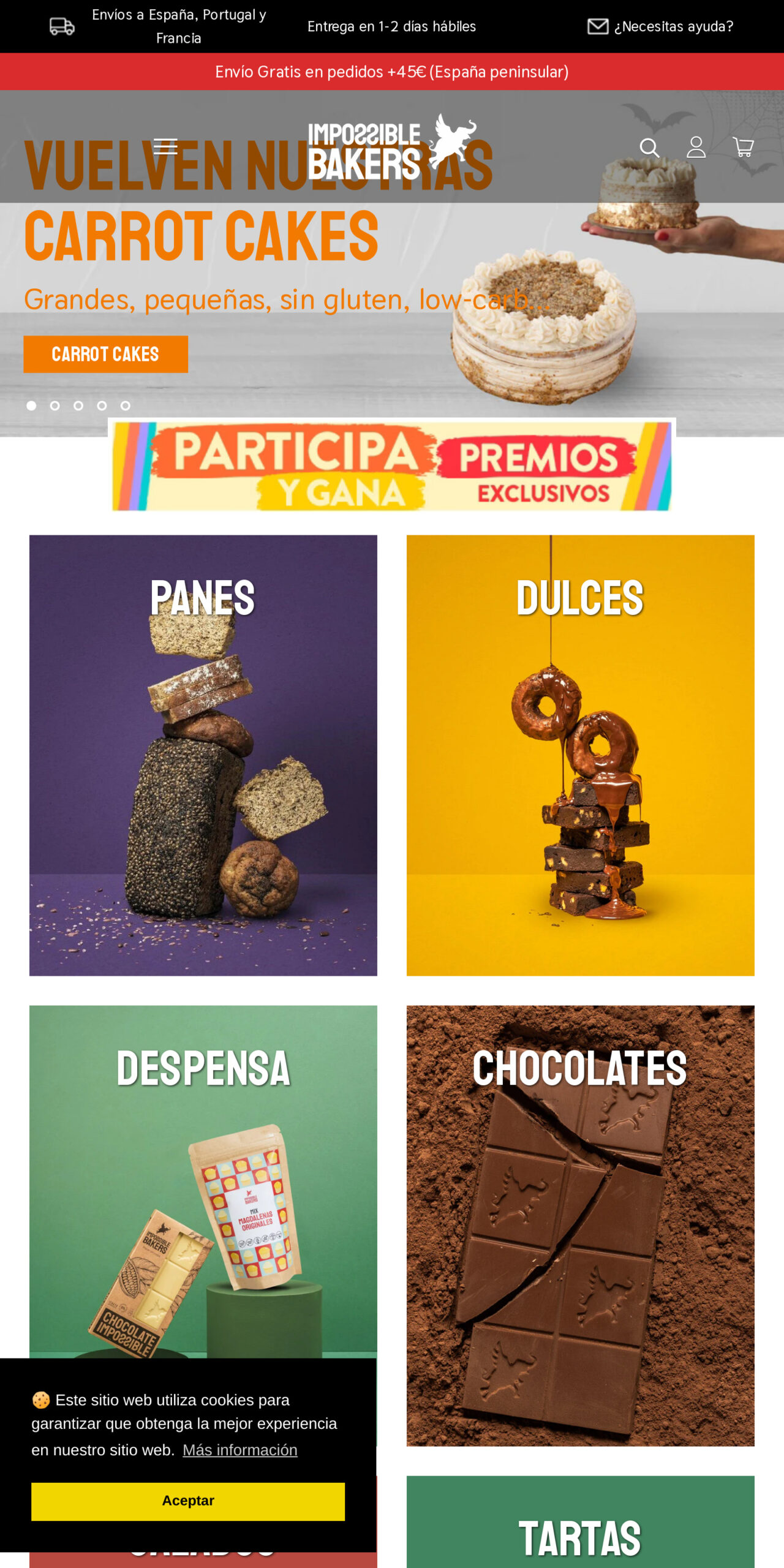Open the hamburger navigation menu
The image size is (784, 1568).
pos(167,146)
